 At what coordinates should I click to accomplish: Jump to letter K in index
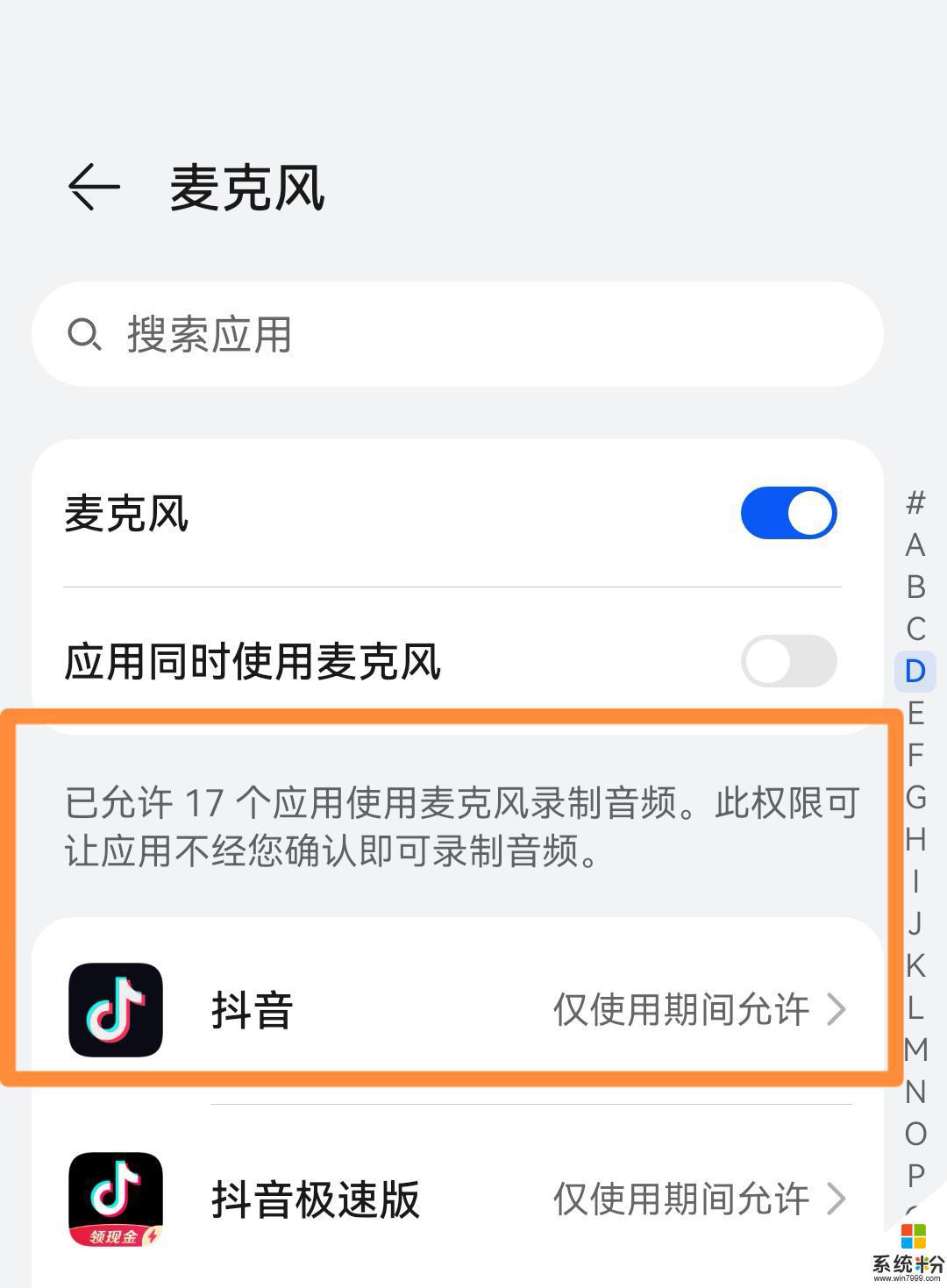click(x=915, y=965)
